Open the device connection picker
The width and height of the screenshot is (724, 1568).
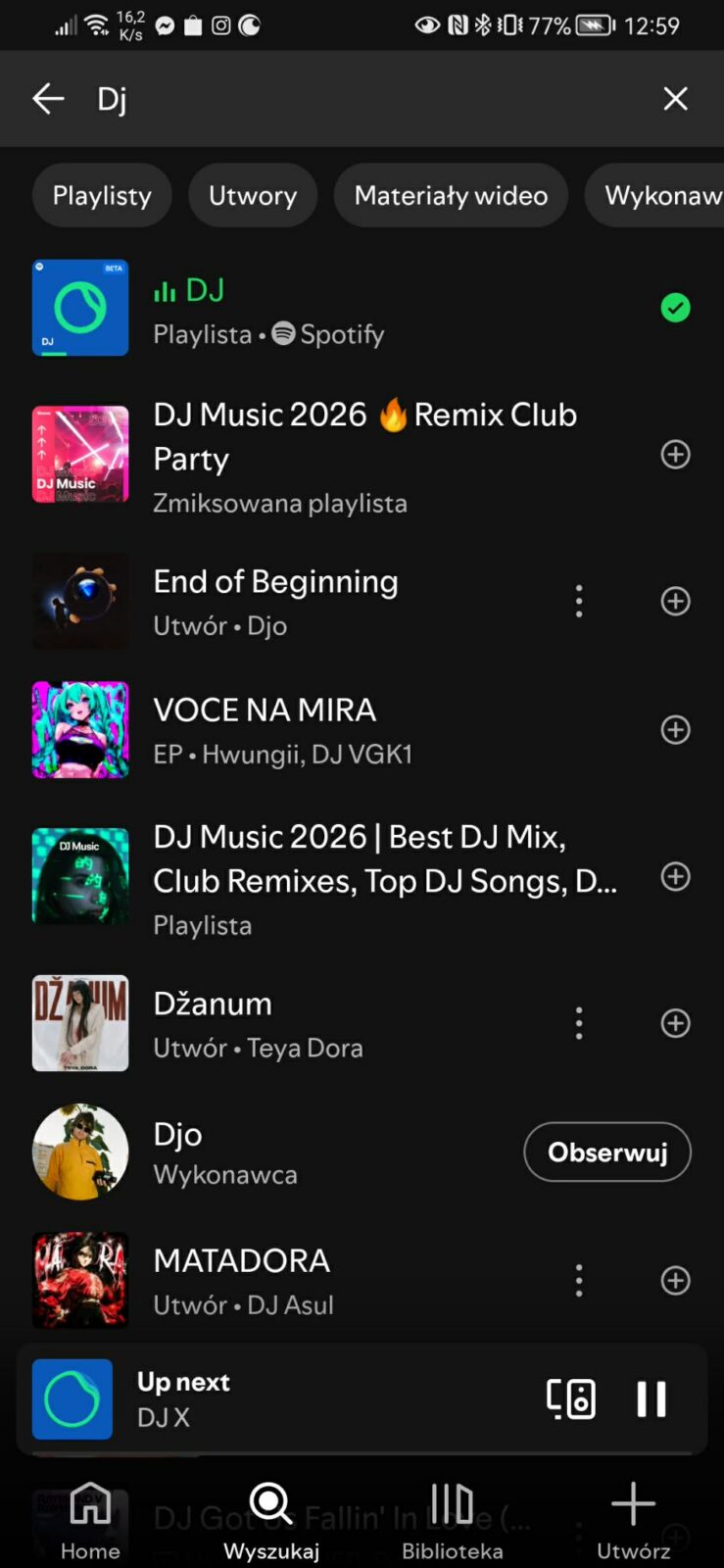point(570,1399)
